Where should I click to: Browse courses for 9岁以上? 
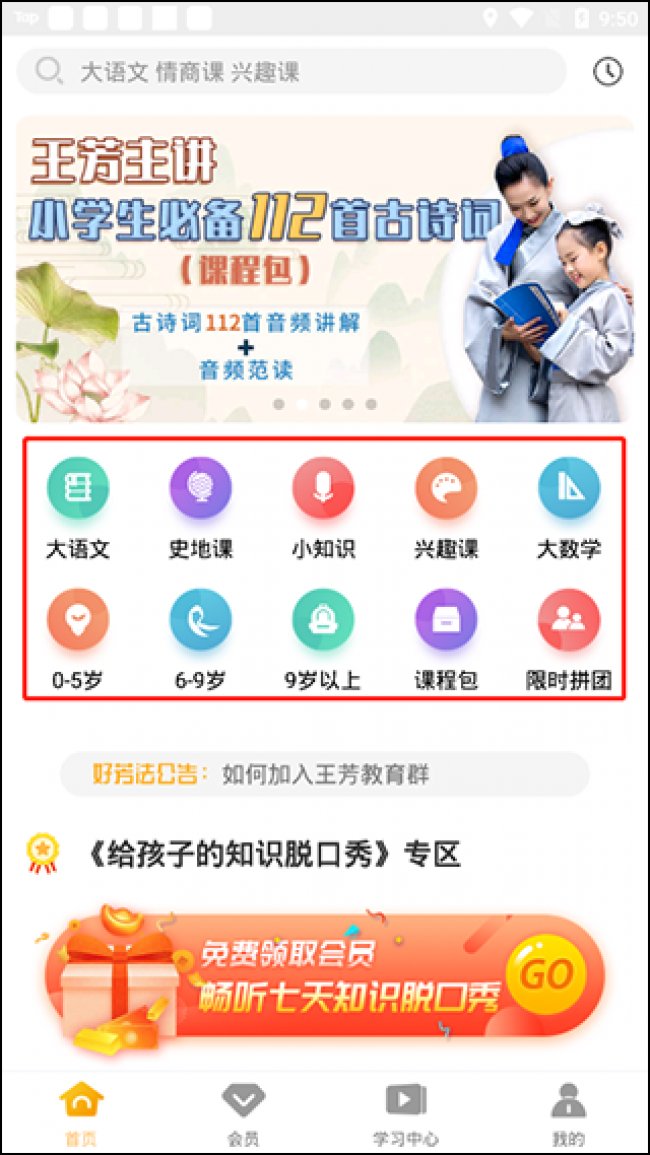pos(323,637)
